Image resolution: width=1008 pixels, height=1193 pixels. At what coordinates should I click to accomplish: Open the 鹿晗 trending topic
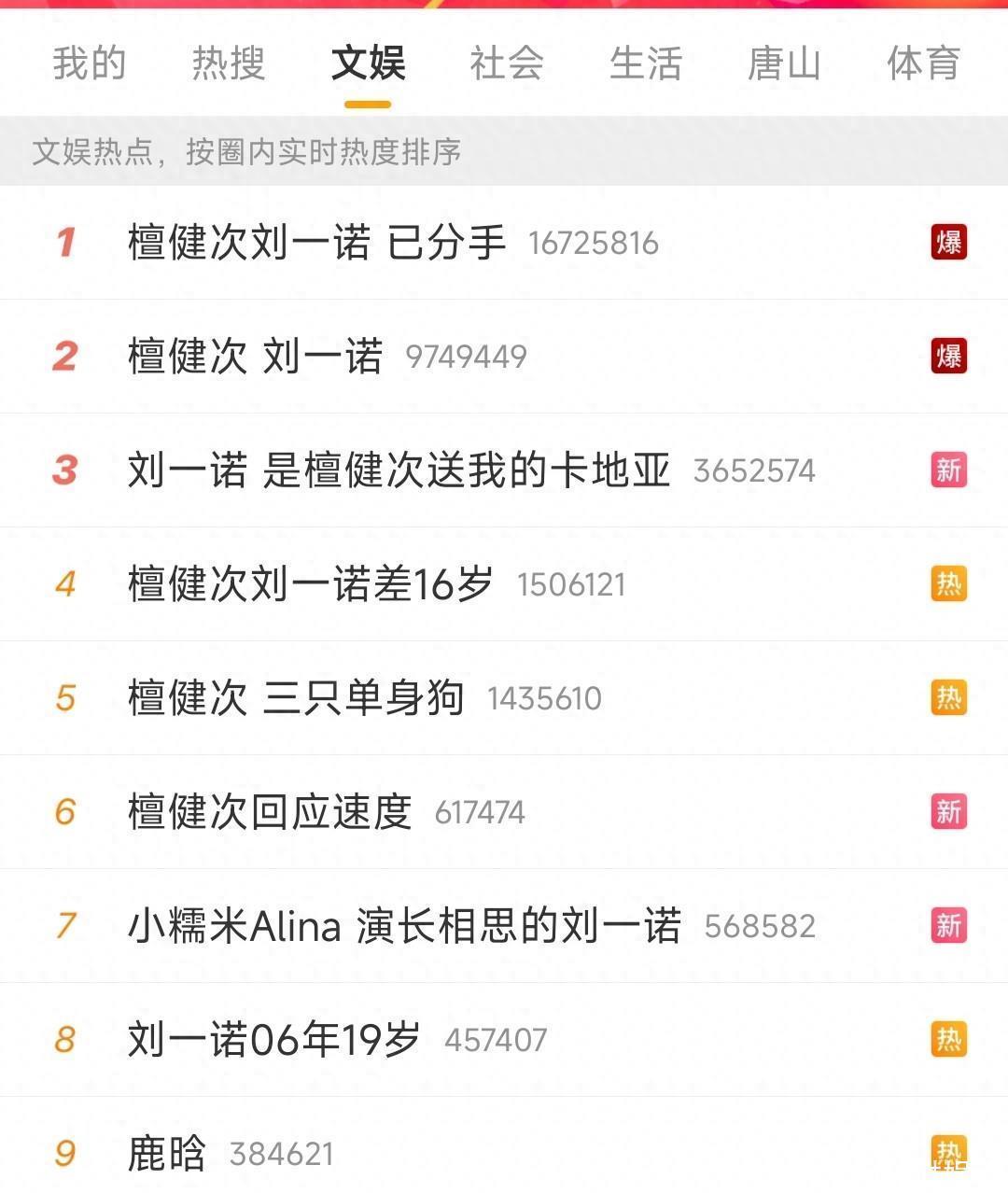[x=167, y=1154]
